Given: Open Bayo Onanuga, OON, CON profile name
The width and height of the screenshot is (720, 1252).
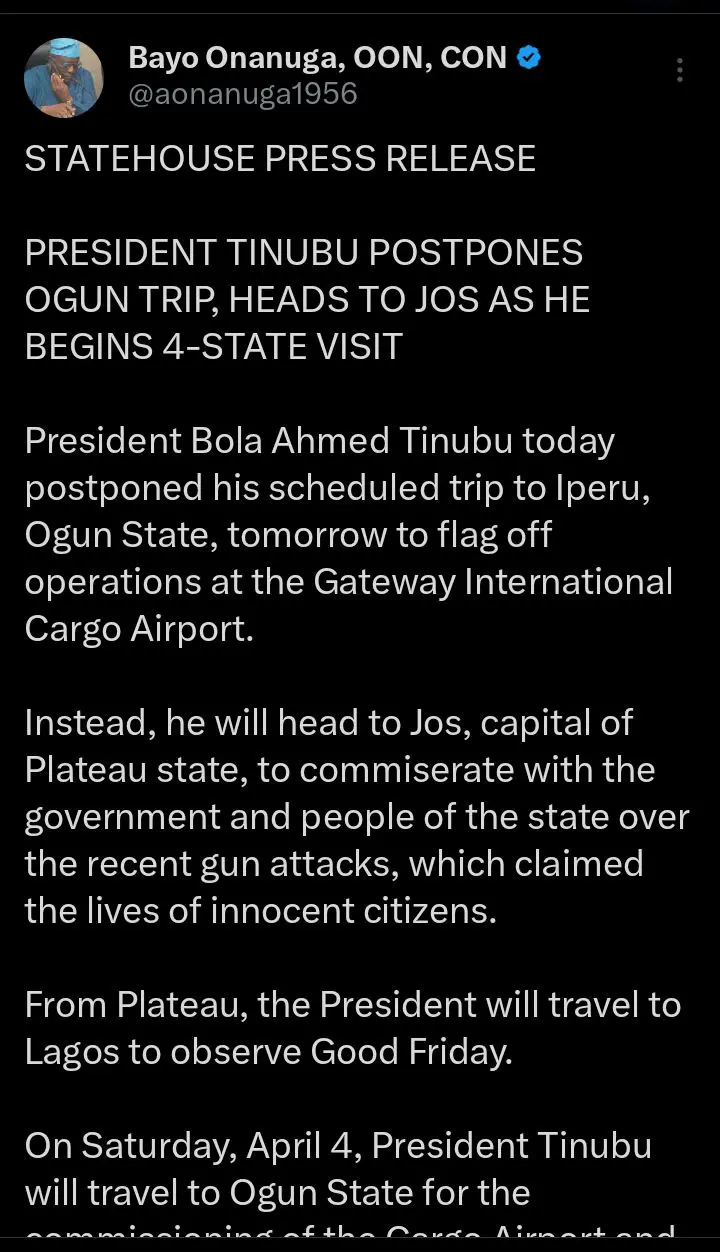Looking at the screenshot, I should pos(318,58).
